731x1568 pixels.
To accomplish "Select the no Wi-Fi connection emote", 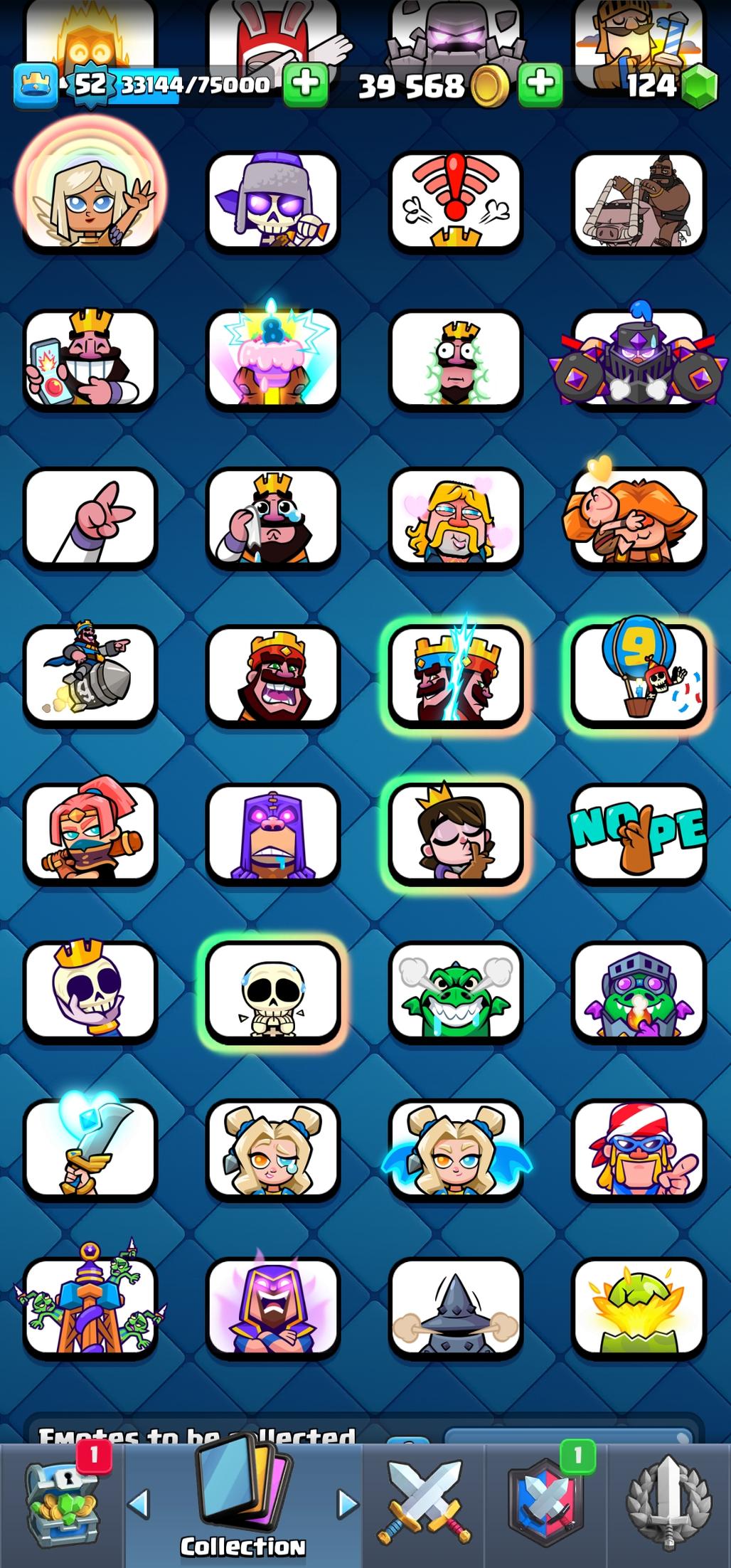I will click(456, 201).
